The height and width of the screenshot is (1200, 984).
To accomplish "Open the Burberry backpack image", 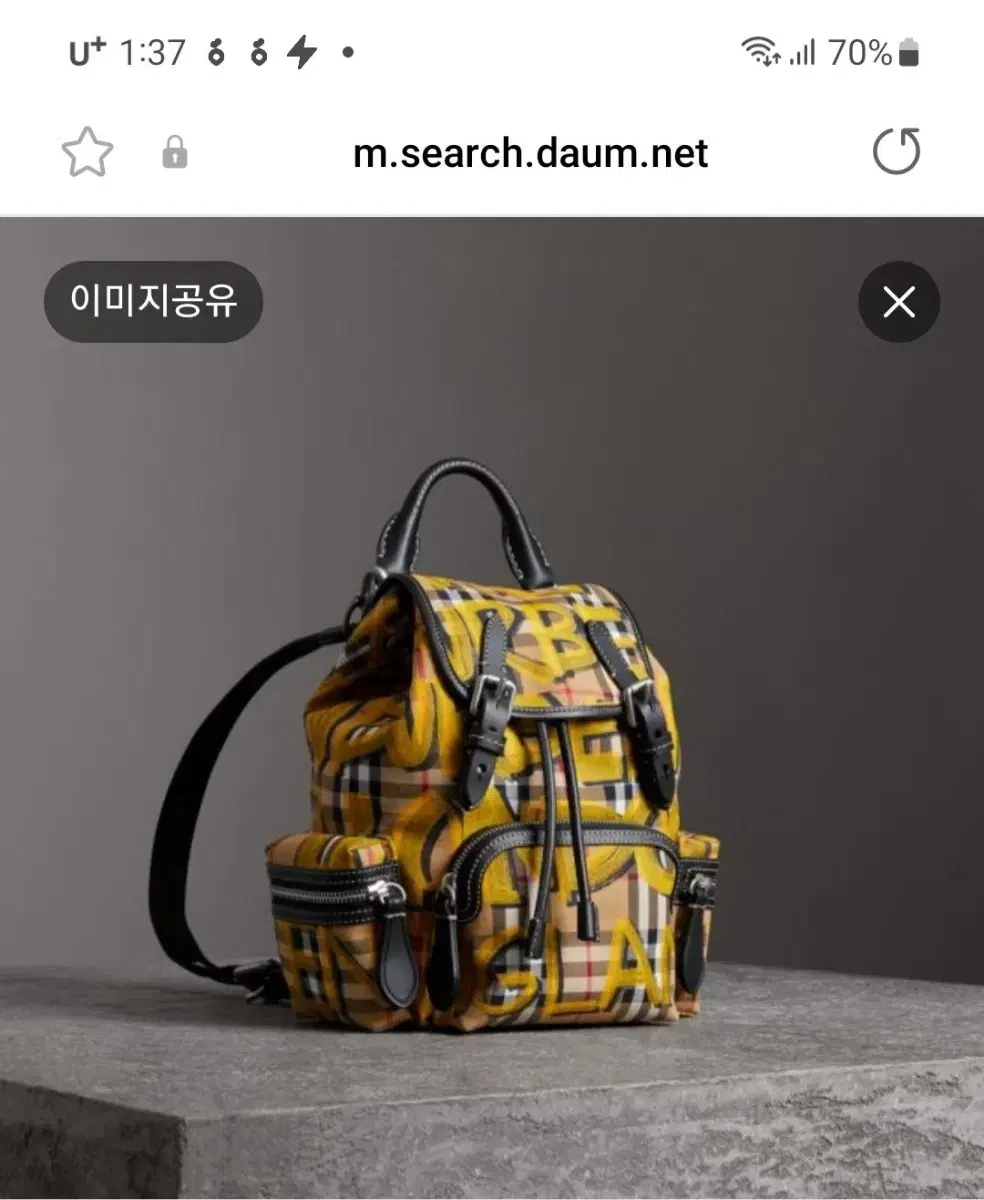I will (x=480, y=780).
